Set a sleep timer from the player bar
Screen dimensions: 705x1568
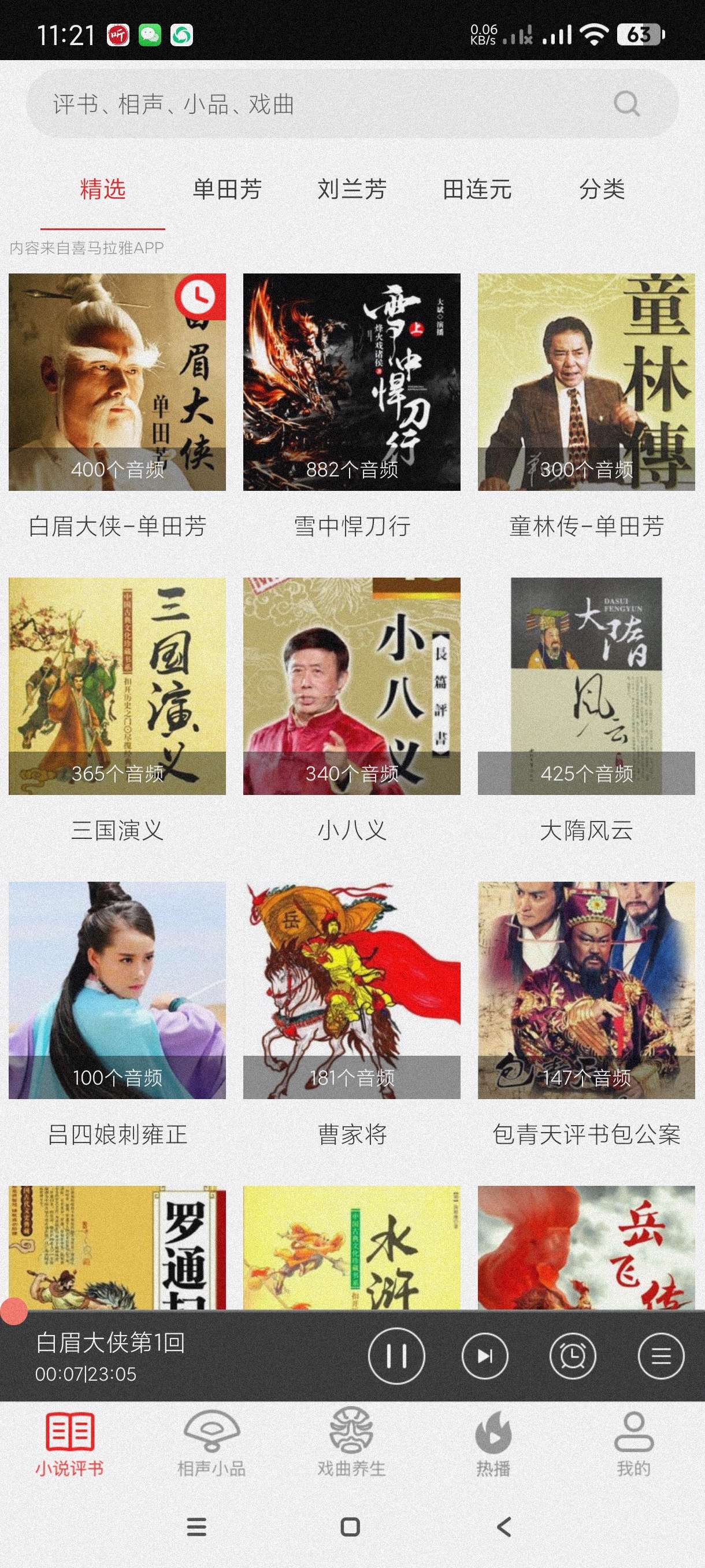point(573,1356)
